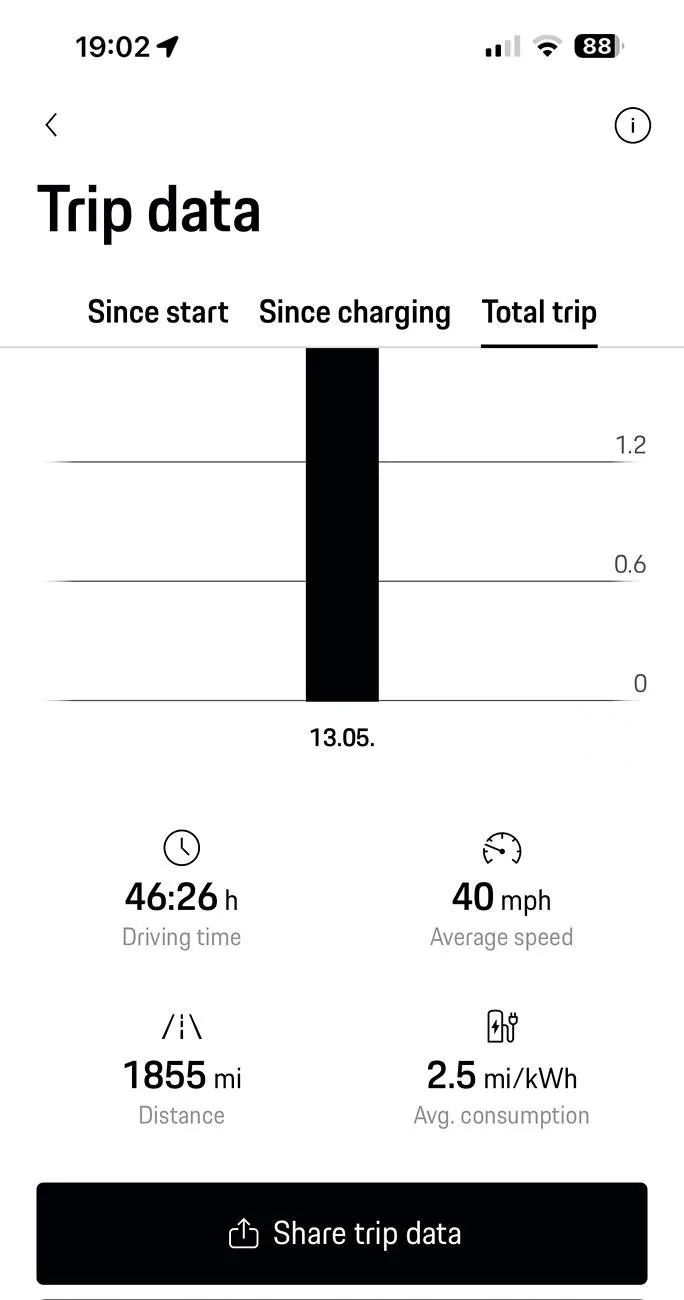The height and width of the screenshot is (1300, 684).
Task: Switch to the Since charging tab
Action: (x=354, y=312)
